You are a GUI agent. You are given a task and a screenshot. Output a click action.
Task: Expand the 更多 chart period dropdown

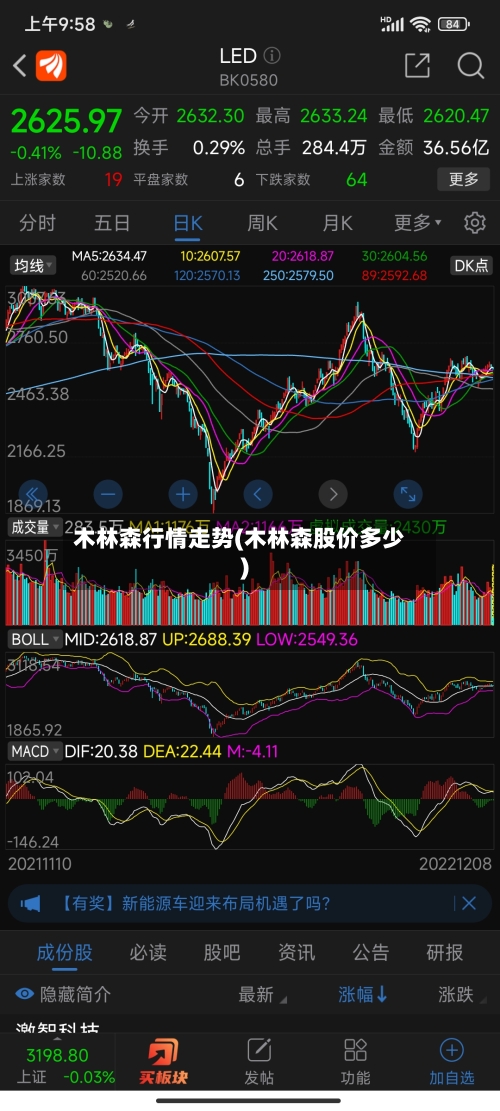pyautogui.click(x=418, y=223)
